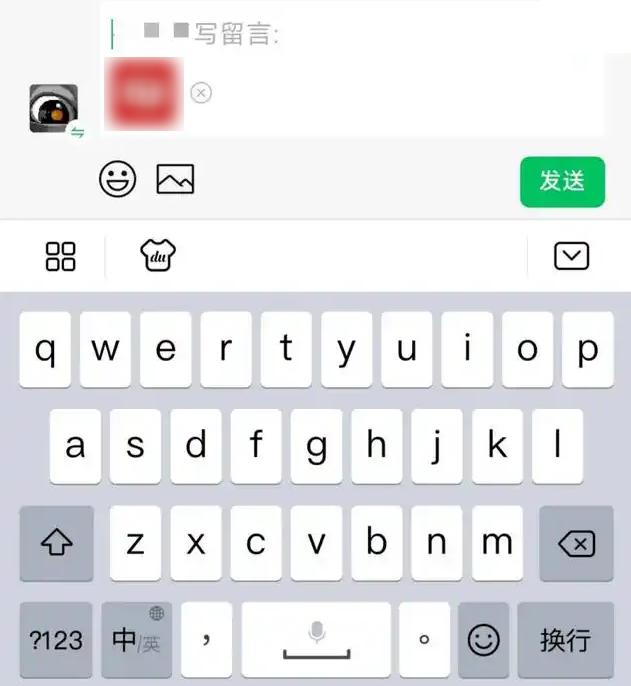This screenshot has height=686, width=631.
Task: Tap the keyboard emoji smiley key
Action: [484, 639]
